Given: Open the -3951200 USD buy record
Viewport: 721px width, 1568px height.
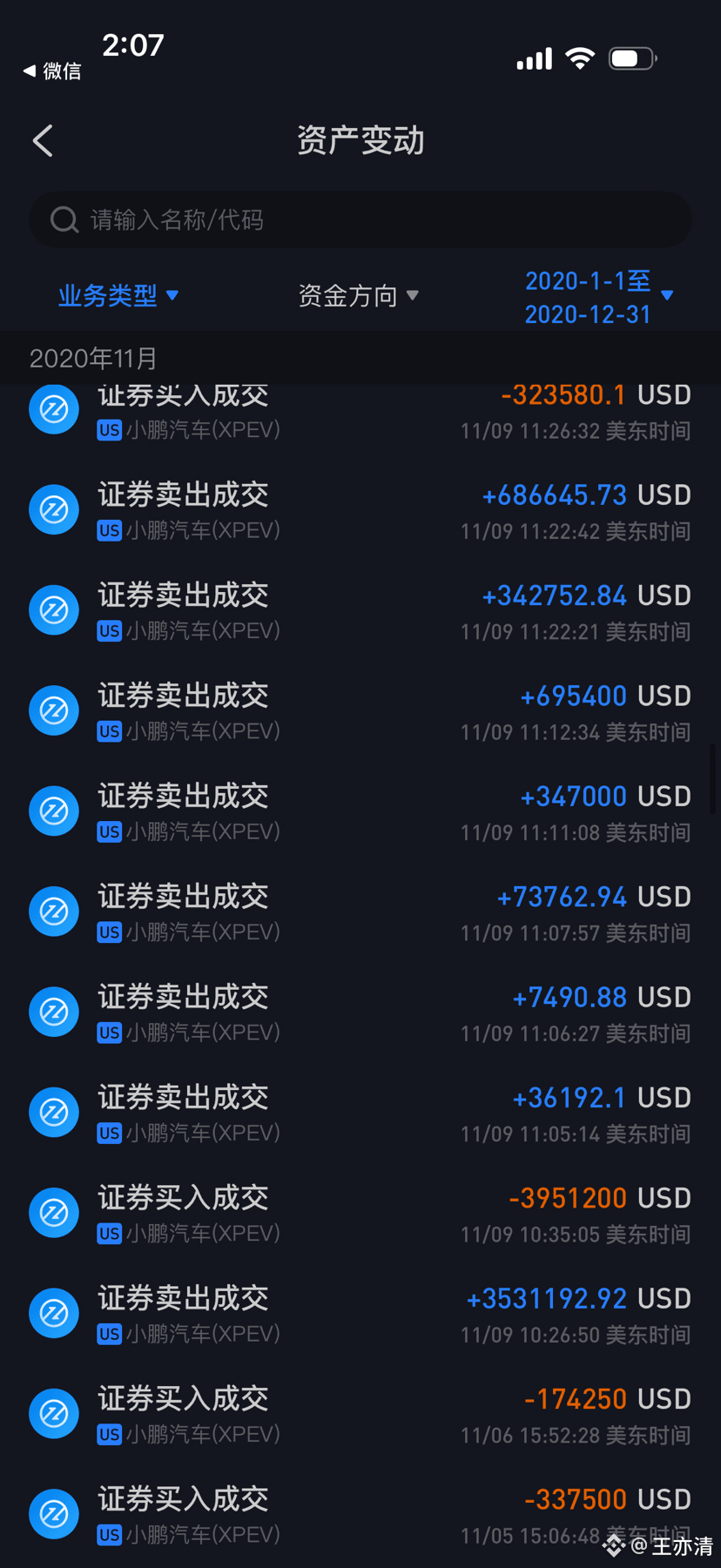Looking at the screenshot, I should (x=360, y=1213).
